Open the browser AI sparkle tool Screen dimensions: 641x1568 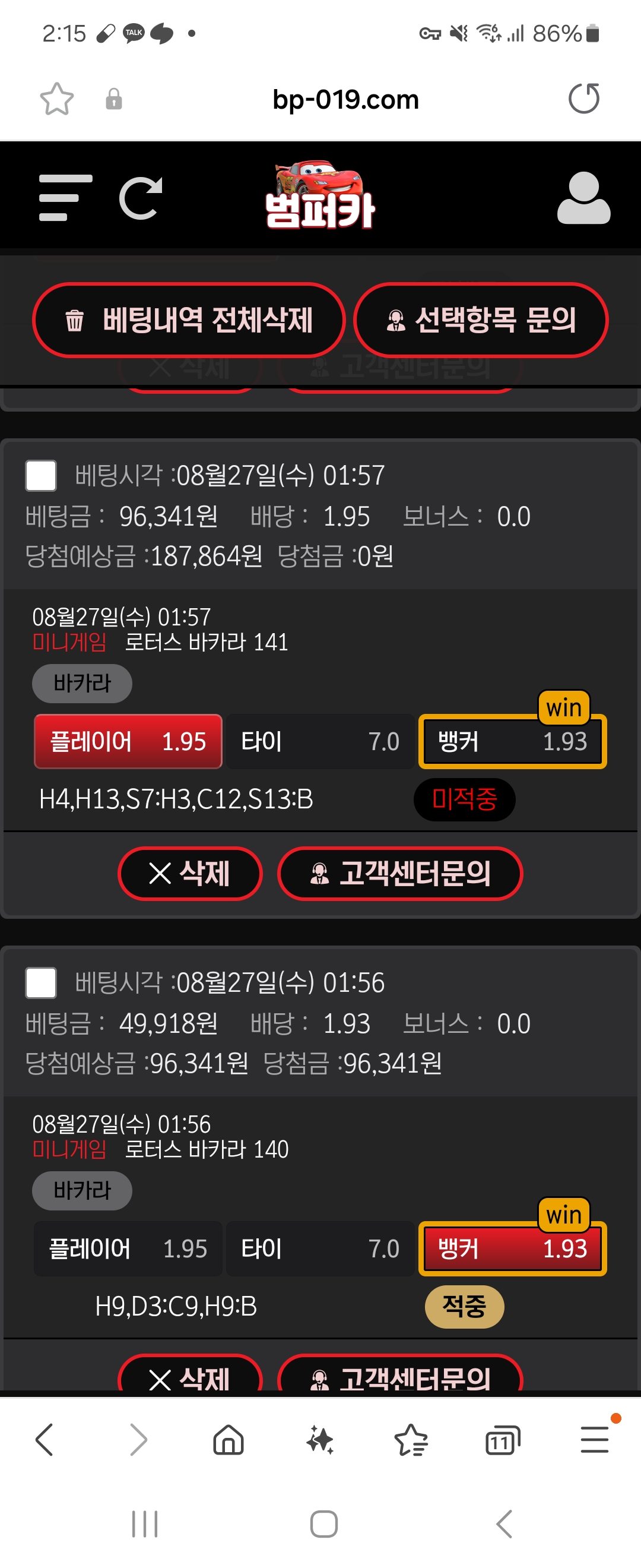tap(320, 1440)
